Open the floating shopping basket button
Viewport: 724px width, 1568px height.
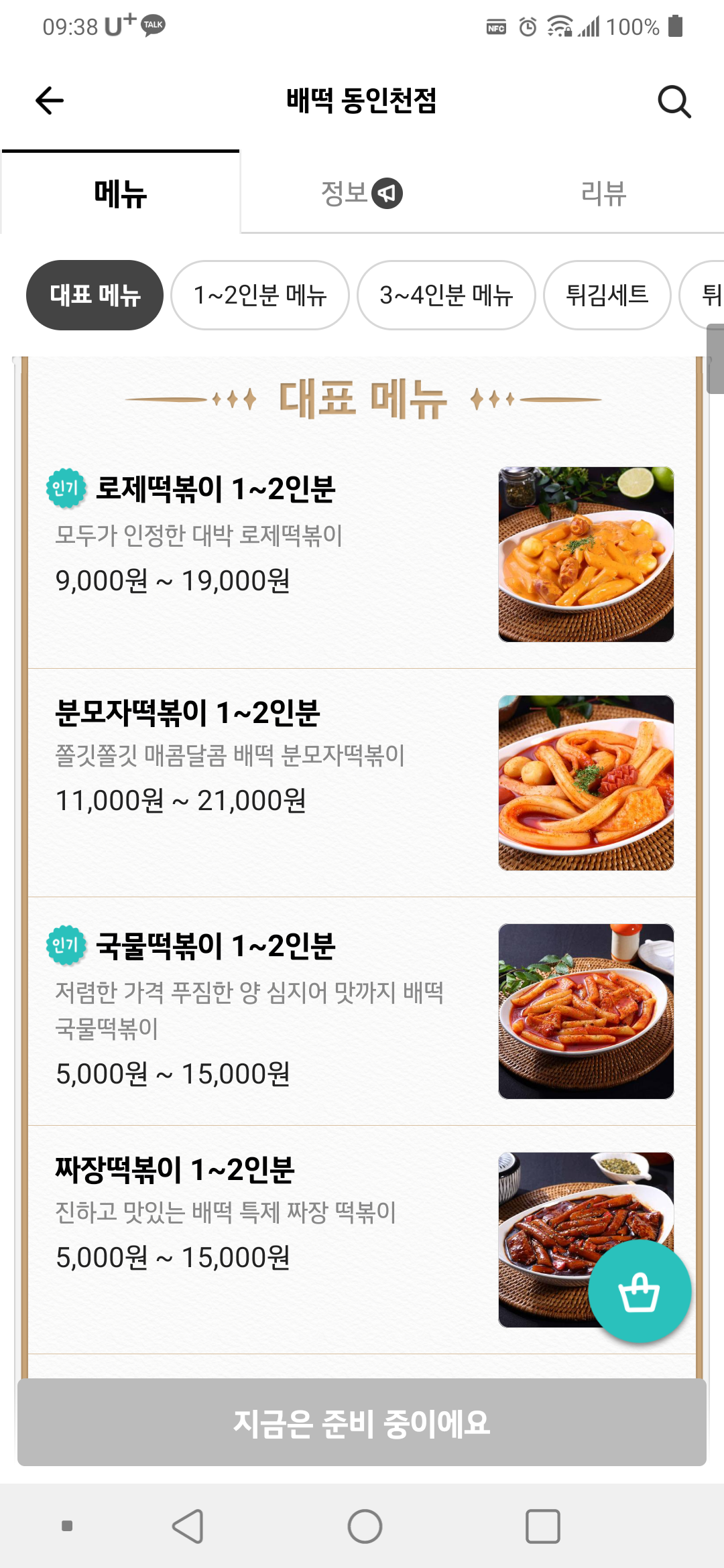coord(639,1291)
